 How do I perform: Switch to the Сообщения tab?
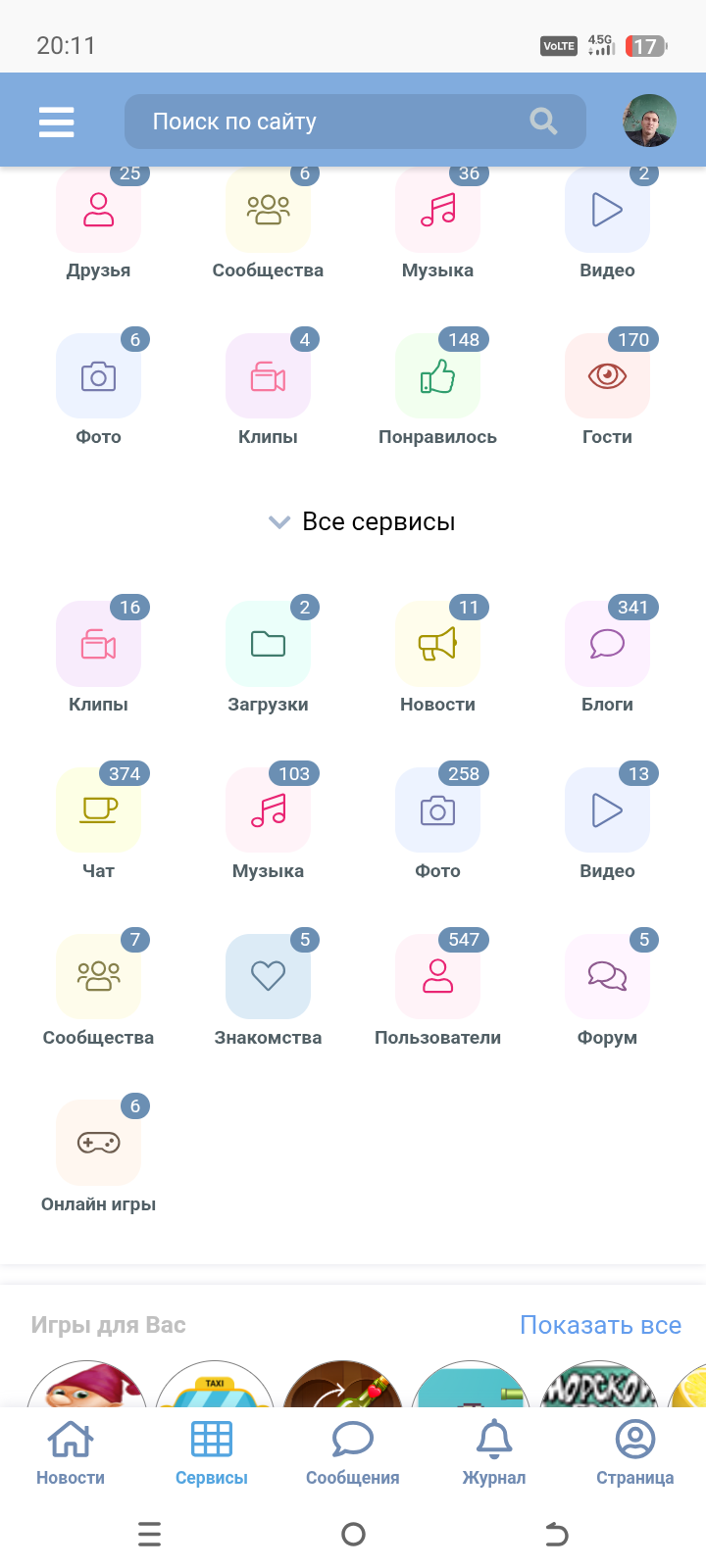click(x=353, y=1453)
